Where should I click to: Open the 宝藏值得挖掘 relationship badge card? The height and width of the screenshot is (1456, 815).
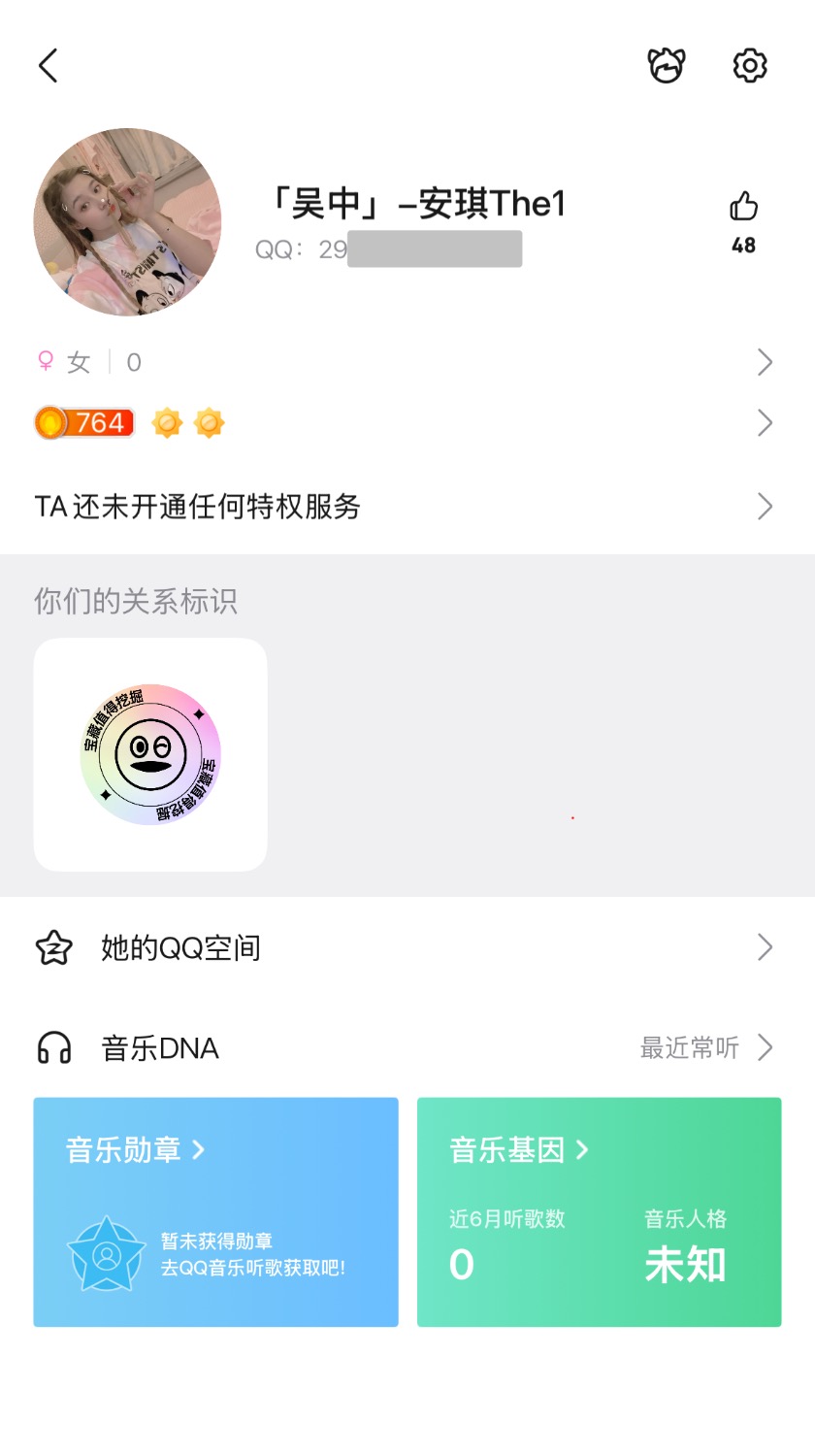click(150, 754)
